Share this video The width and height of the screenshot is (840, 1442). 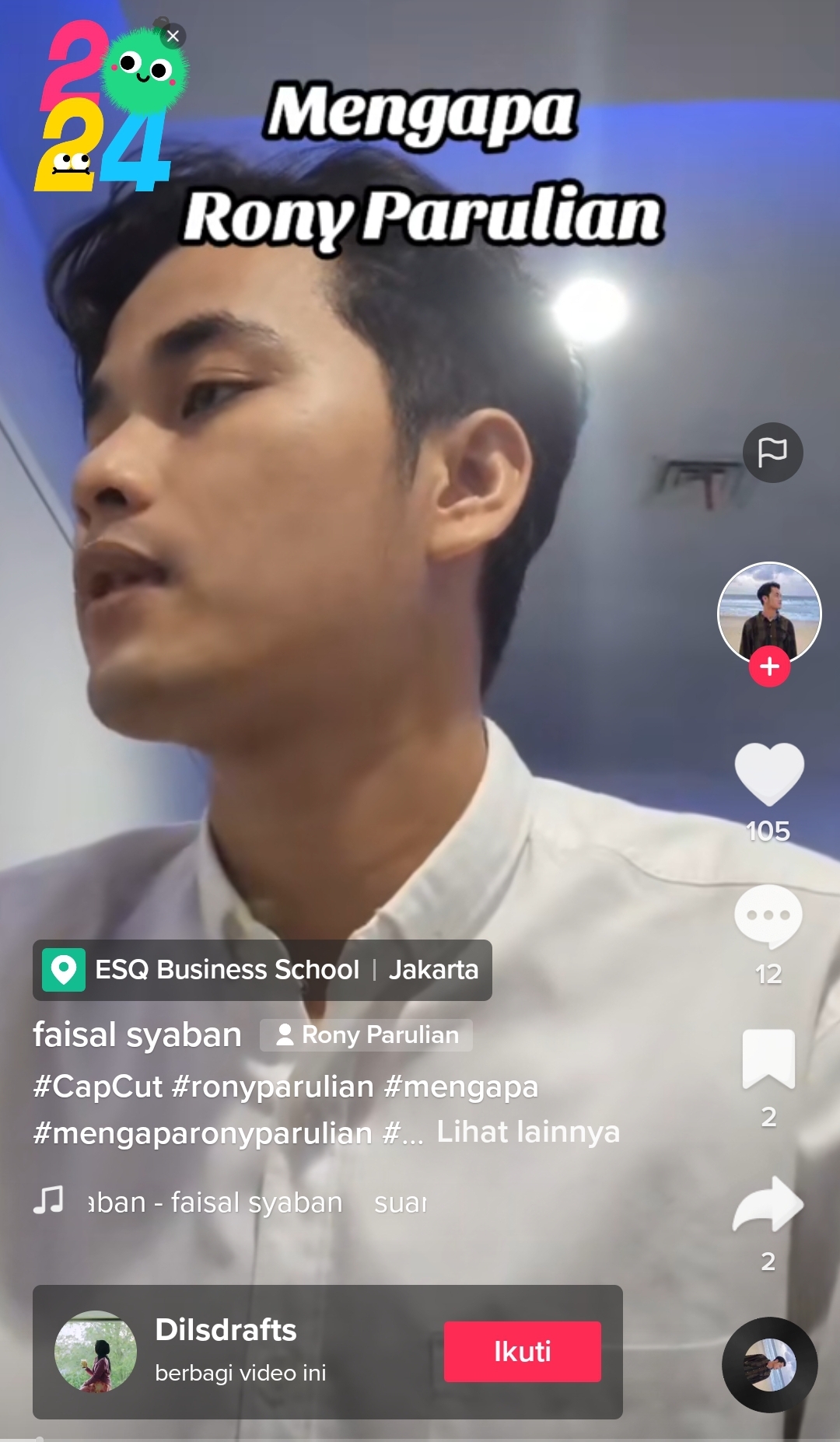click(768, 1204)
